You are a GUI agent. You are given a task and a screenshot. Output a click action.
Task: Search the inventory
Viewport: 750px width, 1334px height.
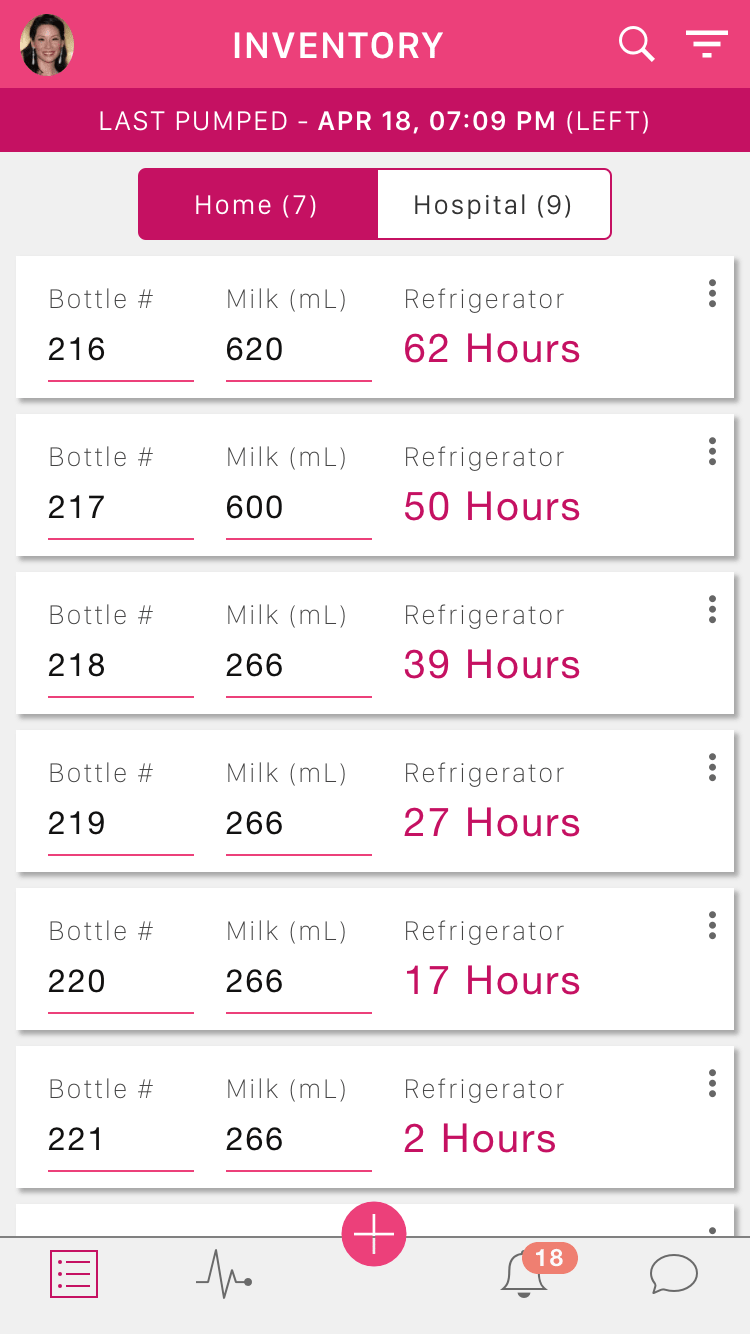click(636, 45)
